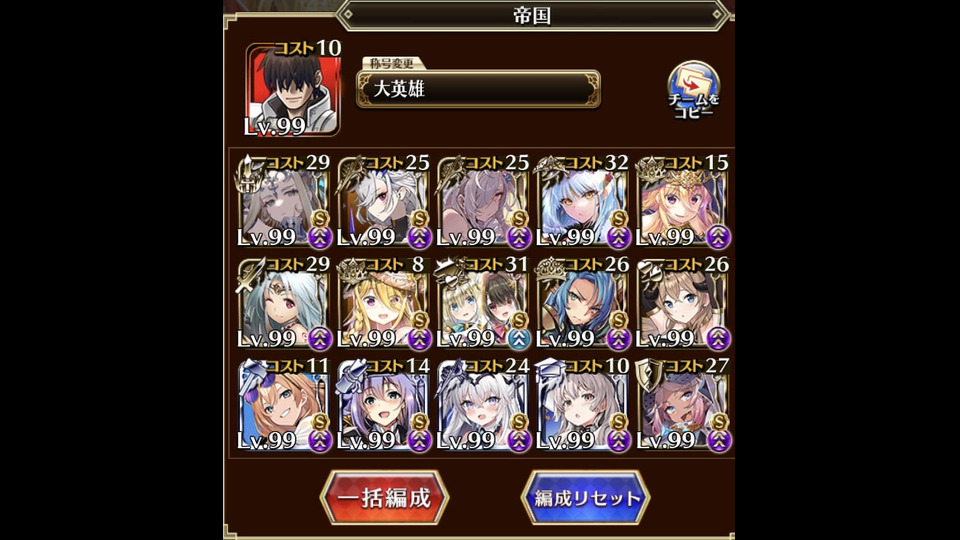
Task: Tap the 一括編成 button
Action: click(384, 497)
